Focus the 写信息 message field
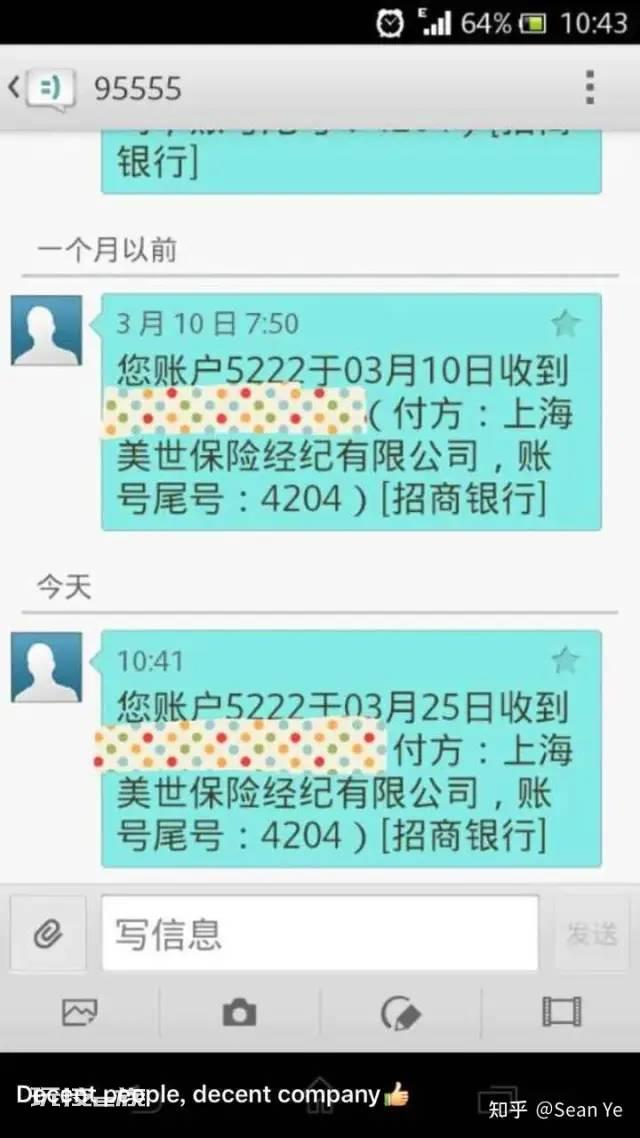The image size is (640, 1138). coord(320,933)
